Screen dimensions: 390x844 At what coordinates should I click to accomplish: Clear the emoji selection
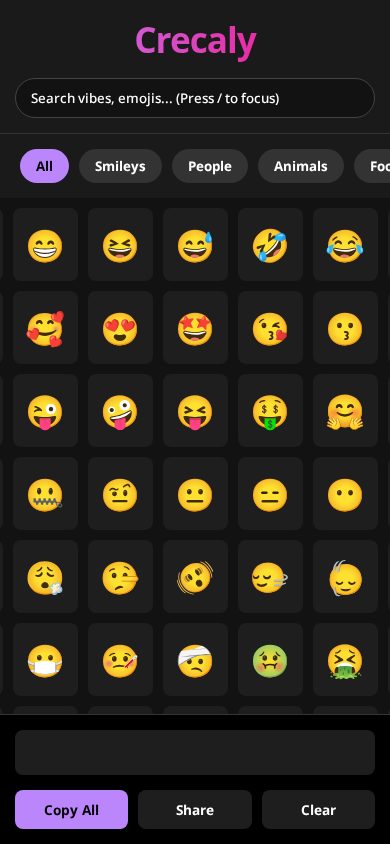[318, 810]
